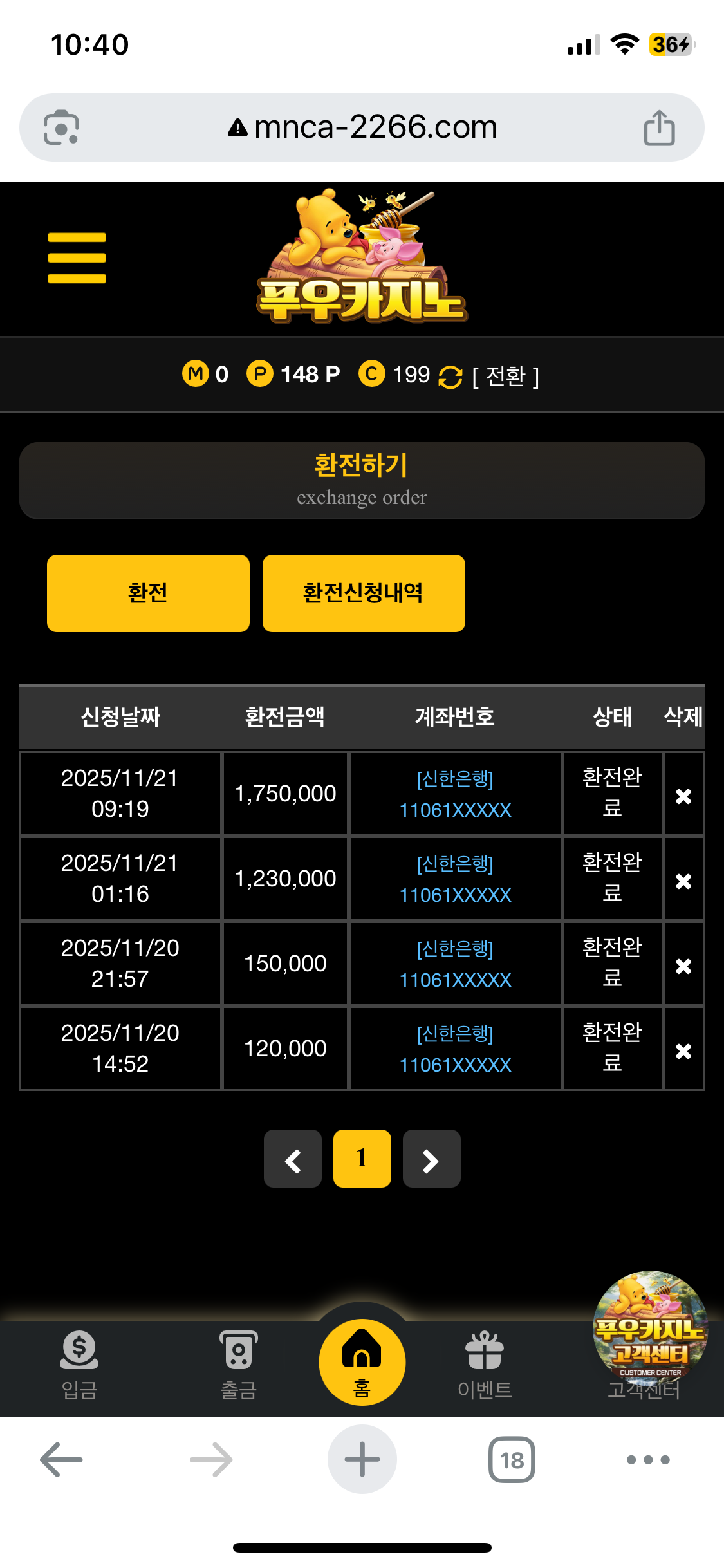
Task: Remove the 120,000 exchange record
Action: click(683, 1051)
